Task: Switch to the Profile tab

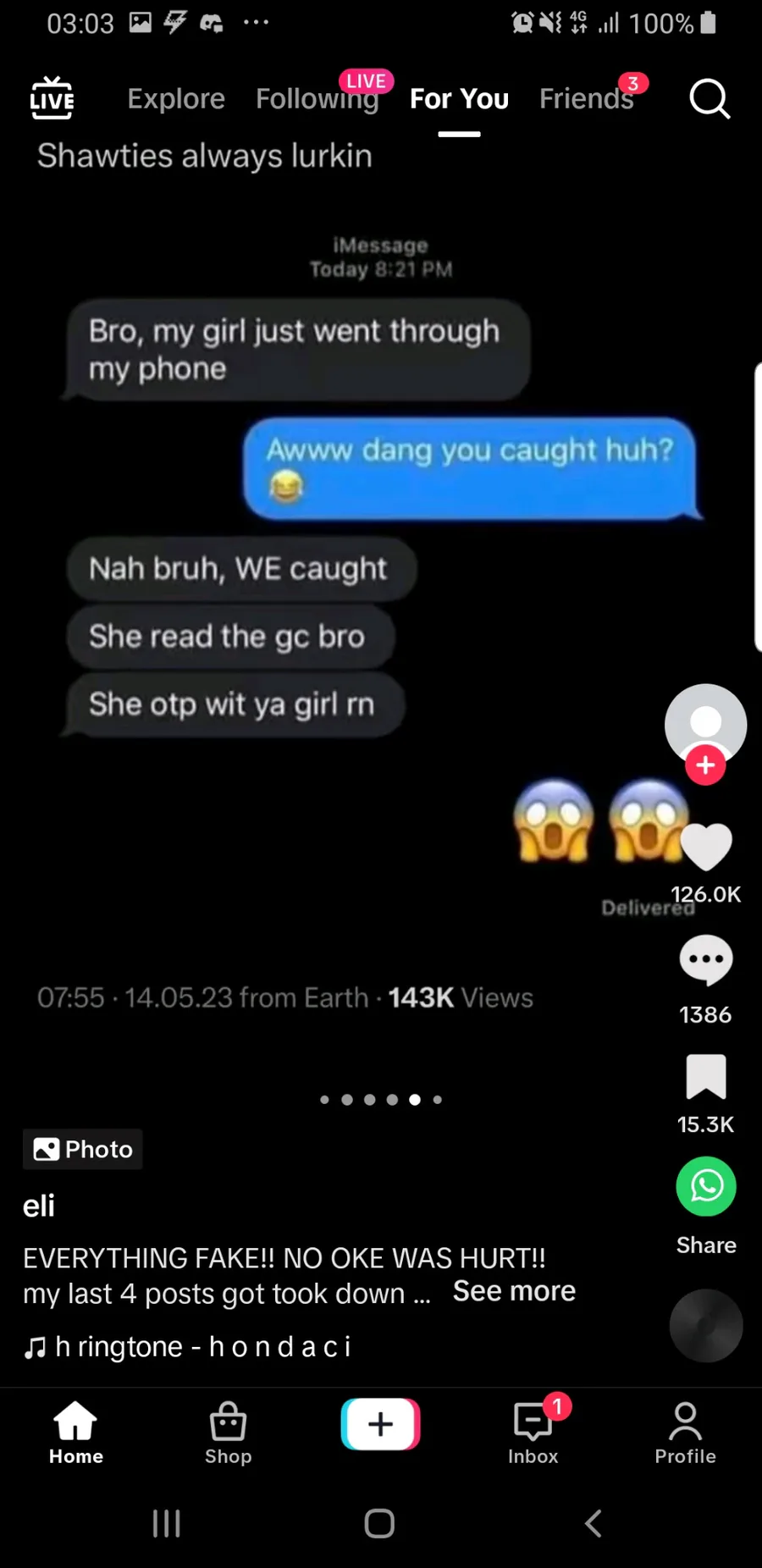Action: pos(685,1433)
